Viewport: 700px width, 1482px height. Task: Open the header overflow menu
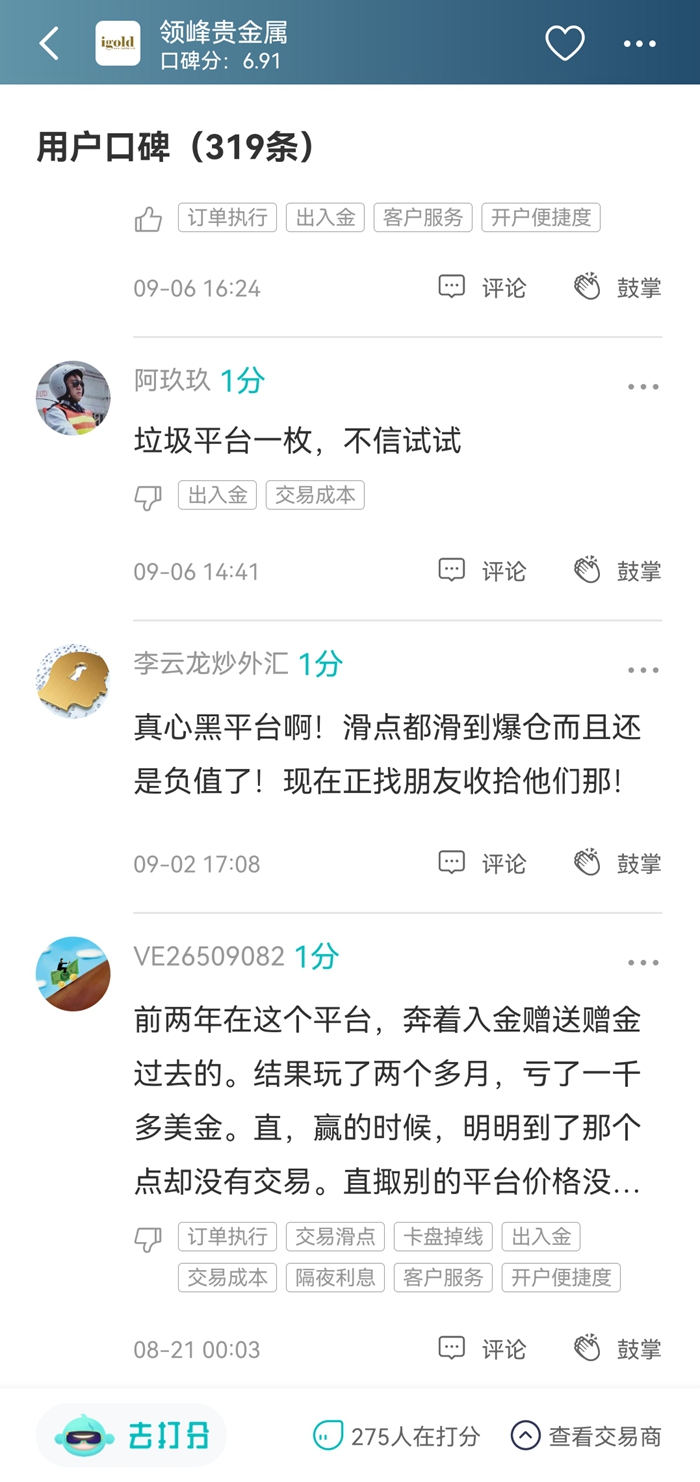pyautogui.click(x=640, y=43)
